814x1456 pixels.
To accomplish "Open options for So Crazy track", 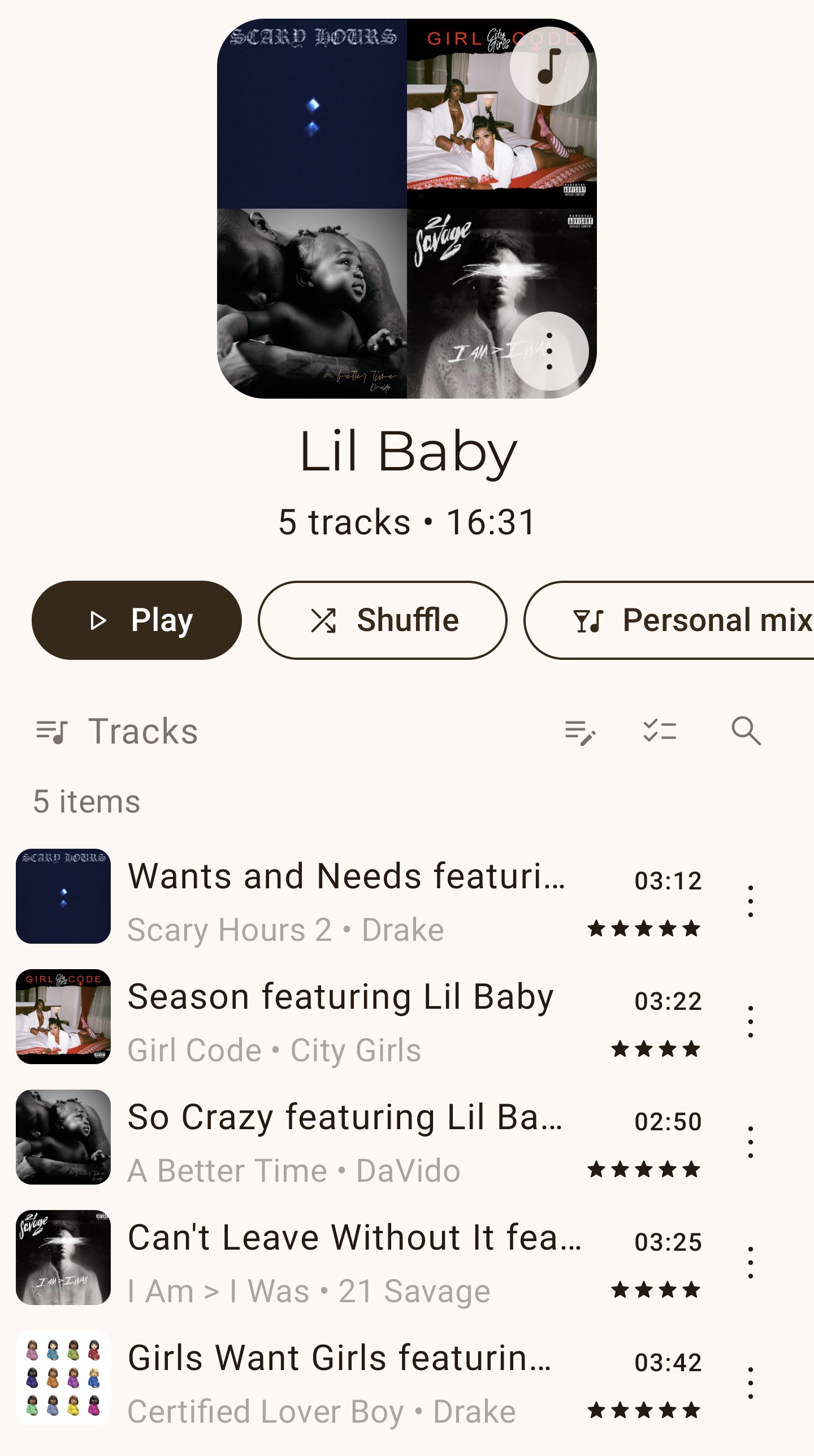I will click(x=750, y=1142).
